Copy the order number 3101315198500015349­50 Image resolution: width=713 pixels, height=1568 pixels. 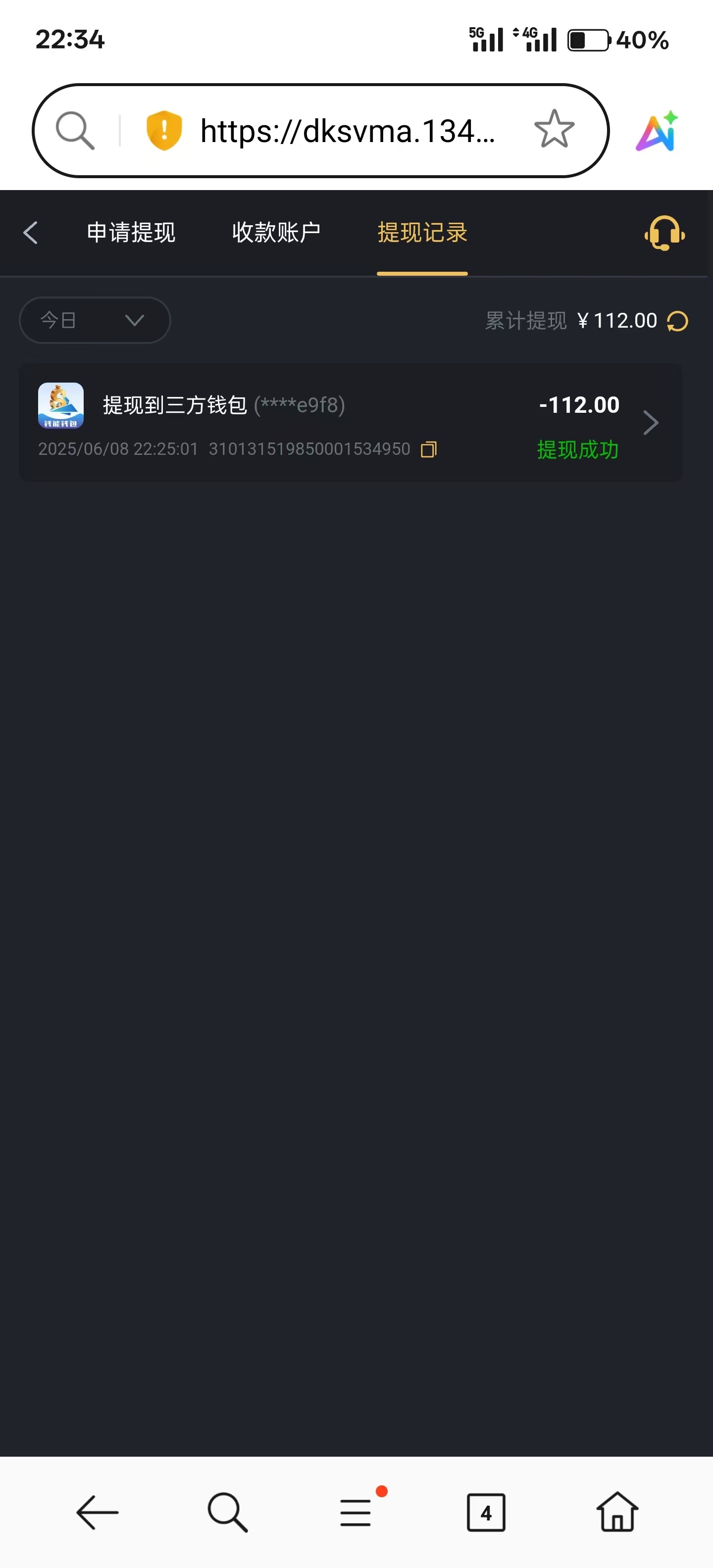pos(429,450)
